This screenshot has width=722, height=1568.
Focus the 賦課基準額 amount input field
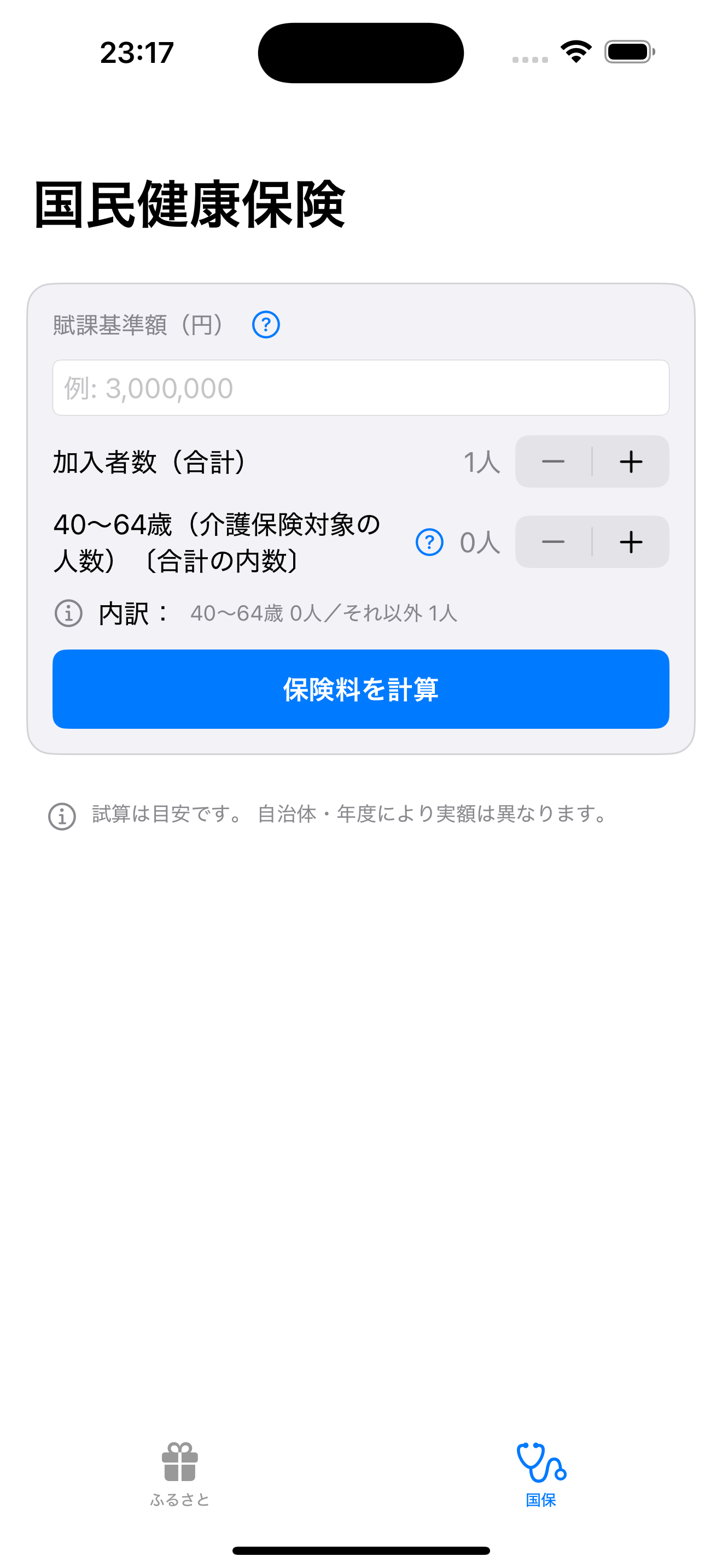[360, 388]
